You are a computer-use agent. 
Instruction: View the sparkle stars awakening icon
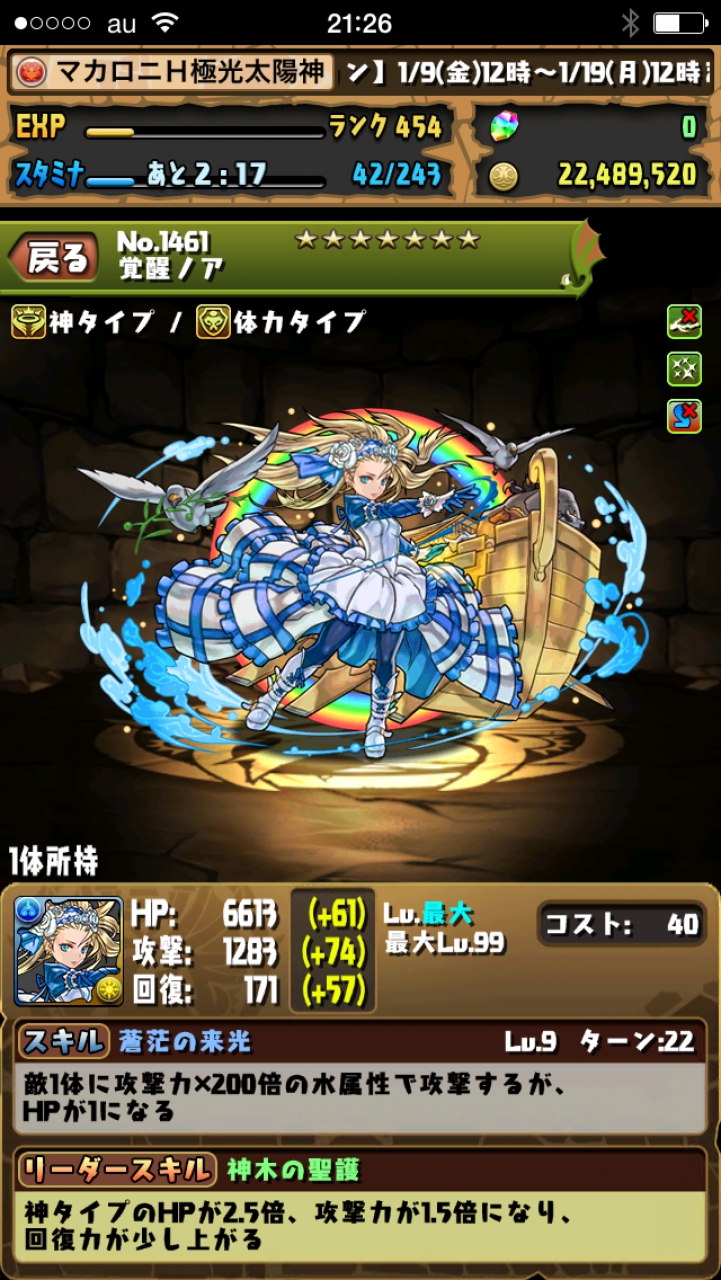(x=684, y=368)
